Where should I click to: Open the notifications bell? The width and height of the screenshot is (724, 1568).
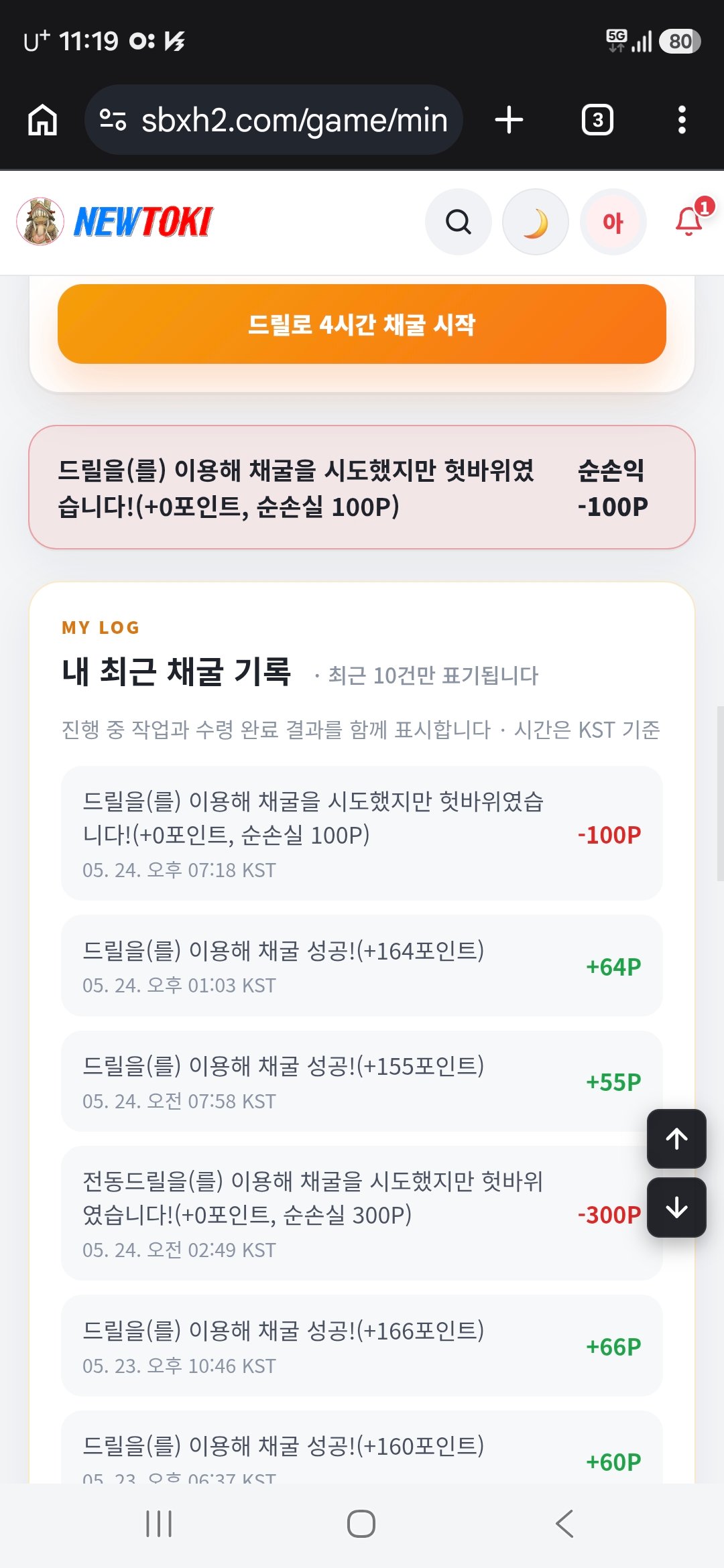coord(690,220)
